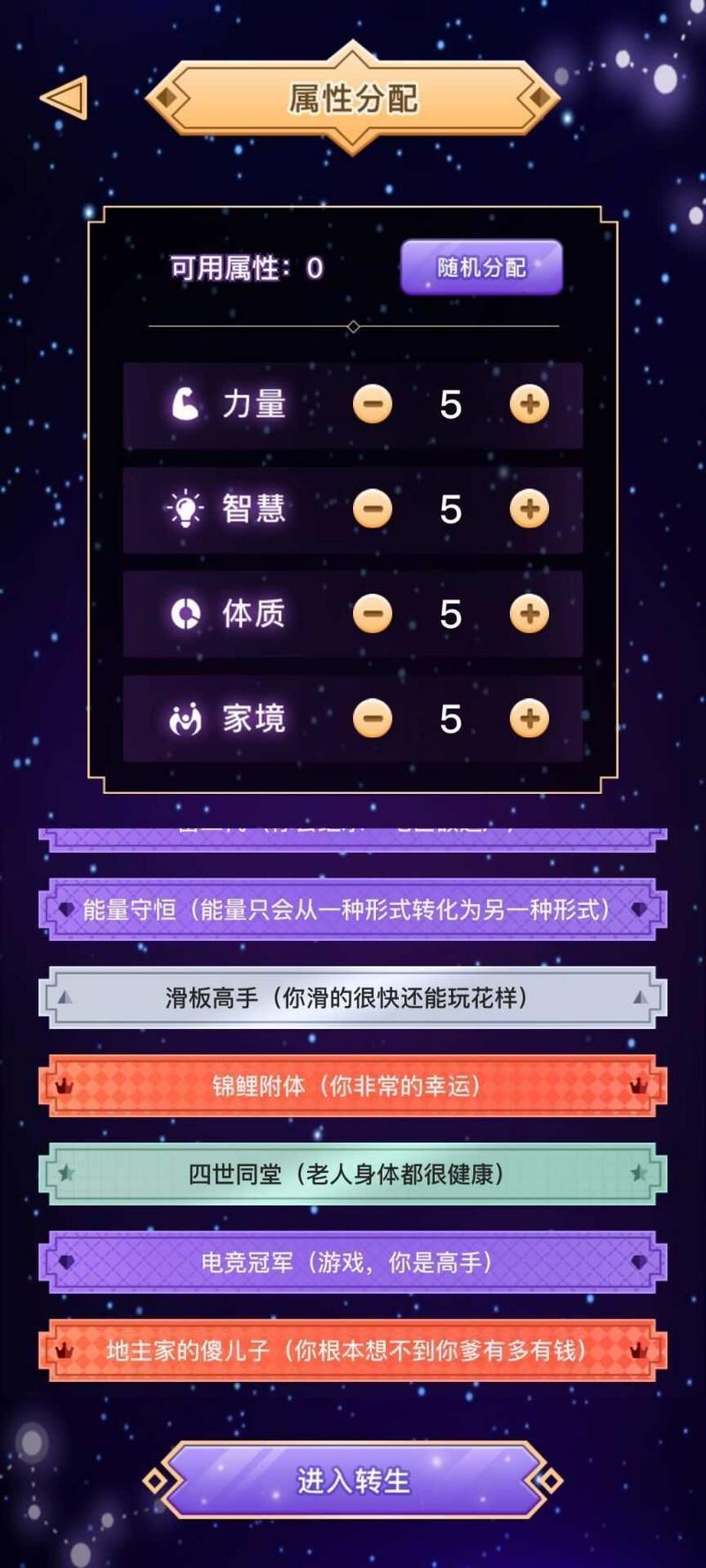Add a point to 家境
Viewport: 706px width, 1568px height.
coord(529,719)
